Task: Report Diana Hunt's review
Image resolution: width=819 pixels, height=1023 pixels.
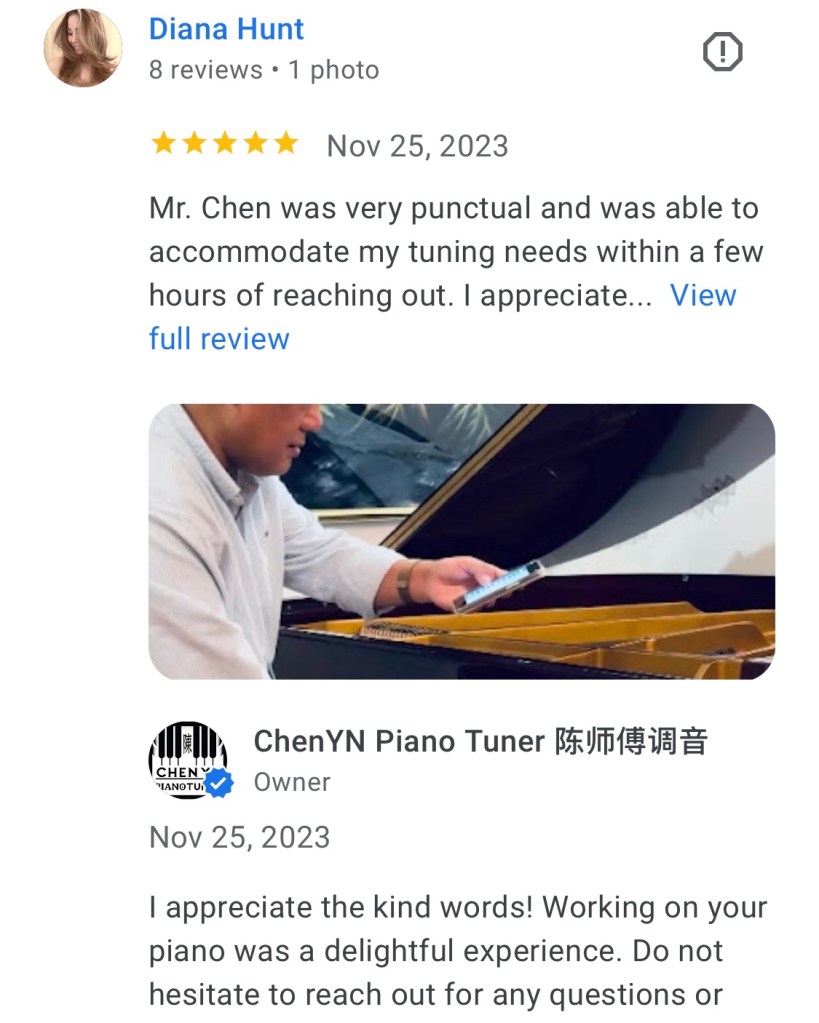Action: [x=722, y=51]
